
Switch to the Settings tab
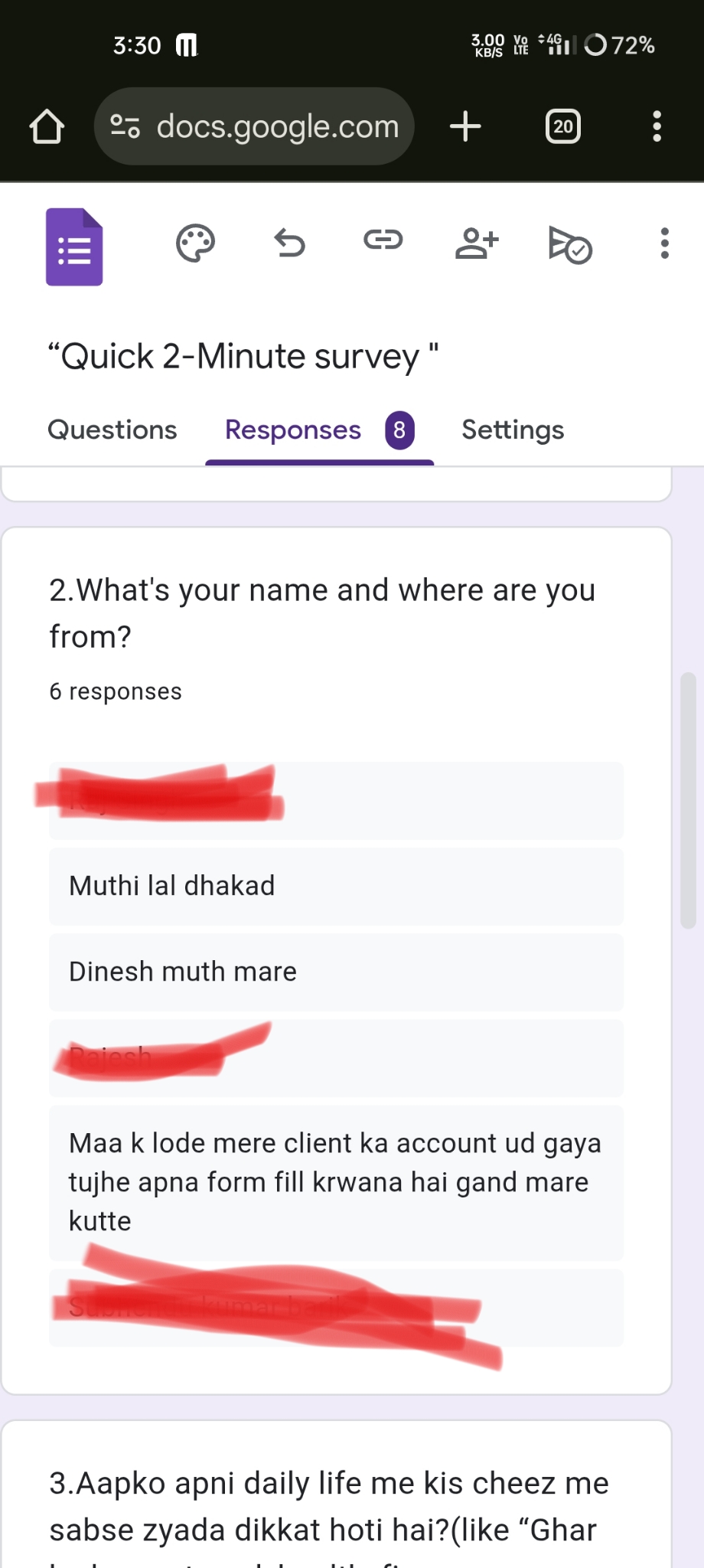[513, 430]
